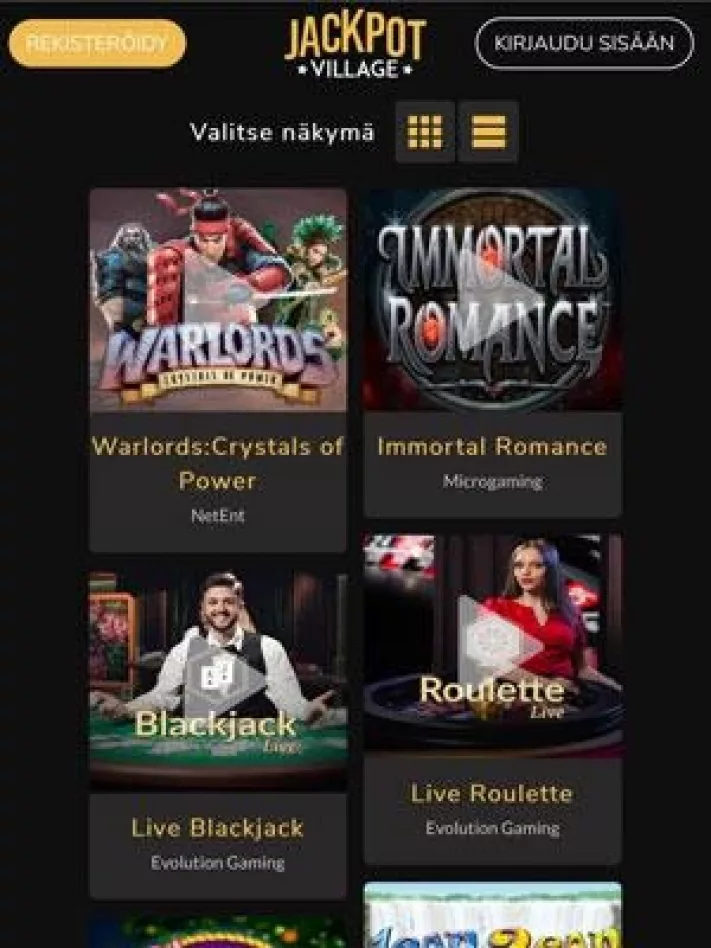Viewport: 711px width, 948px height.
Task: Switch to list view layout
Action: (x=488, y=131)
